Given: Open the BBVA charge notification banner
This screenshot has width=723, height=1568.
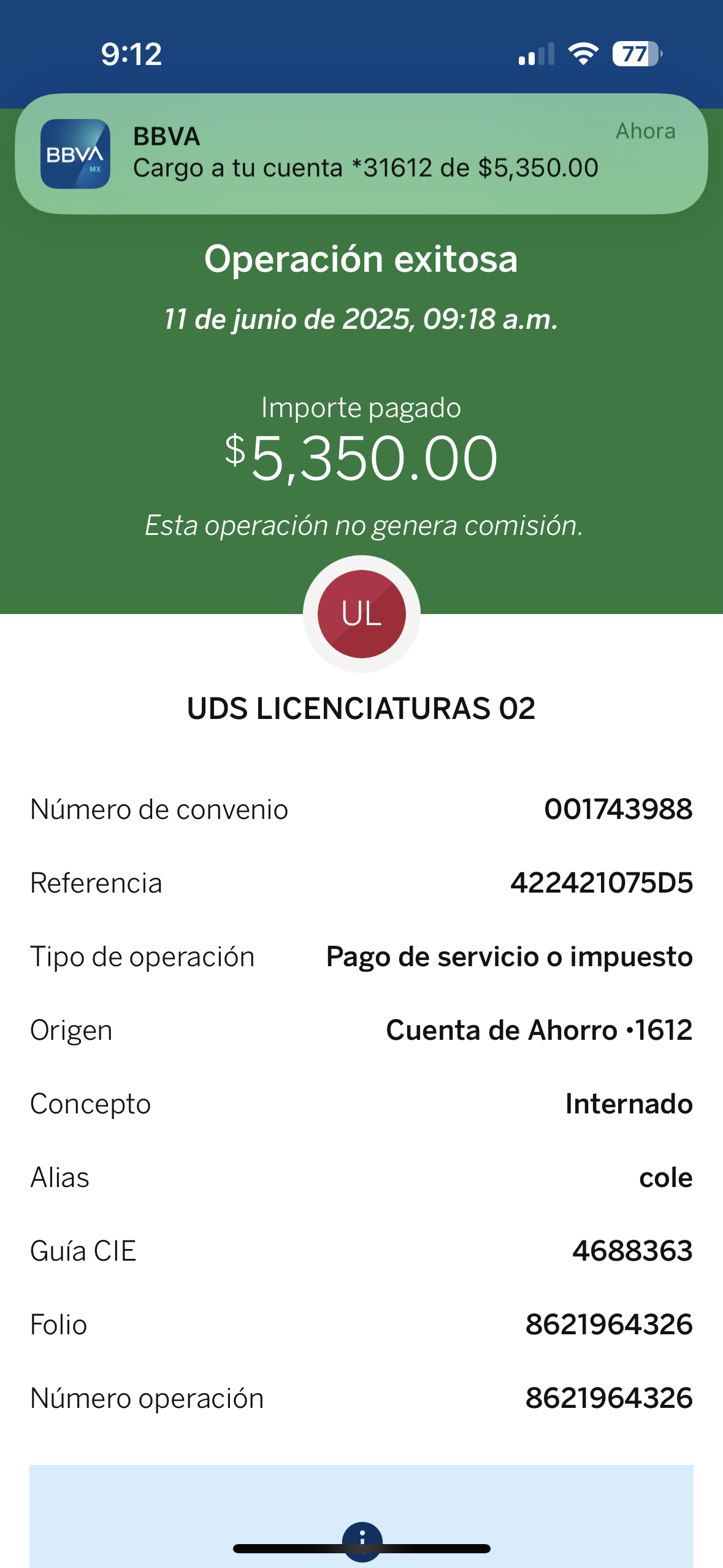Looking at the screenshot, I should coord(361,154).
